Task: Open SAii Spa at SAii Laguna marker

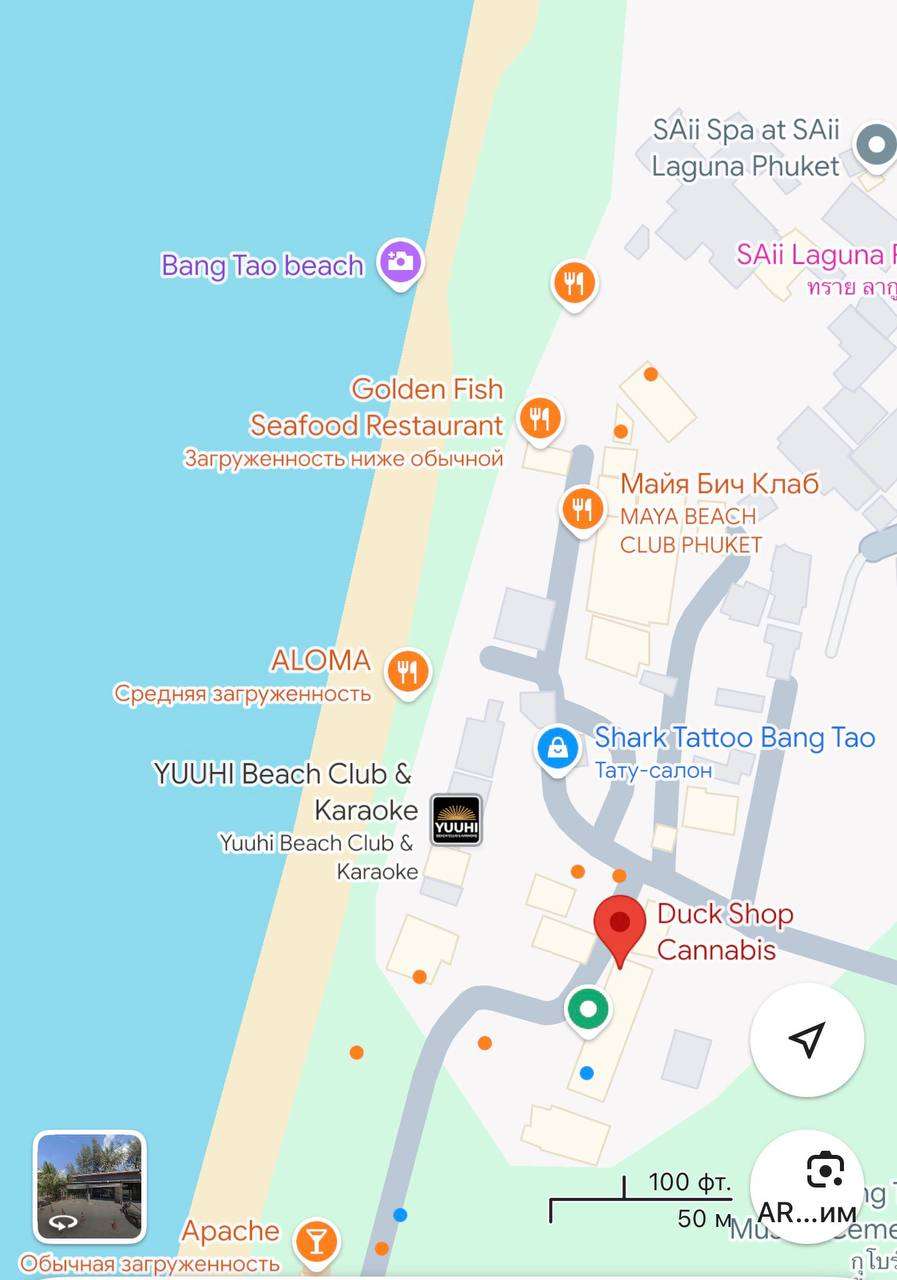Action: pos(876,145)
